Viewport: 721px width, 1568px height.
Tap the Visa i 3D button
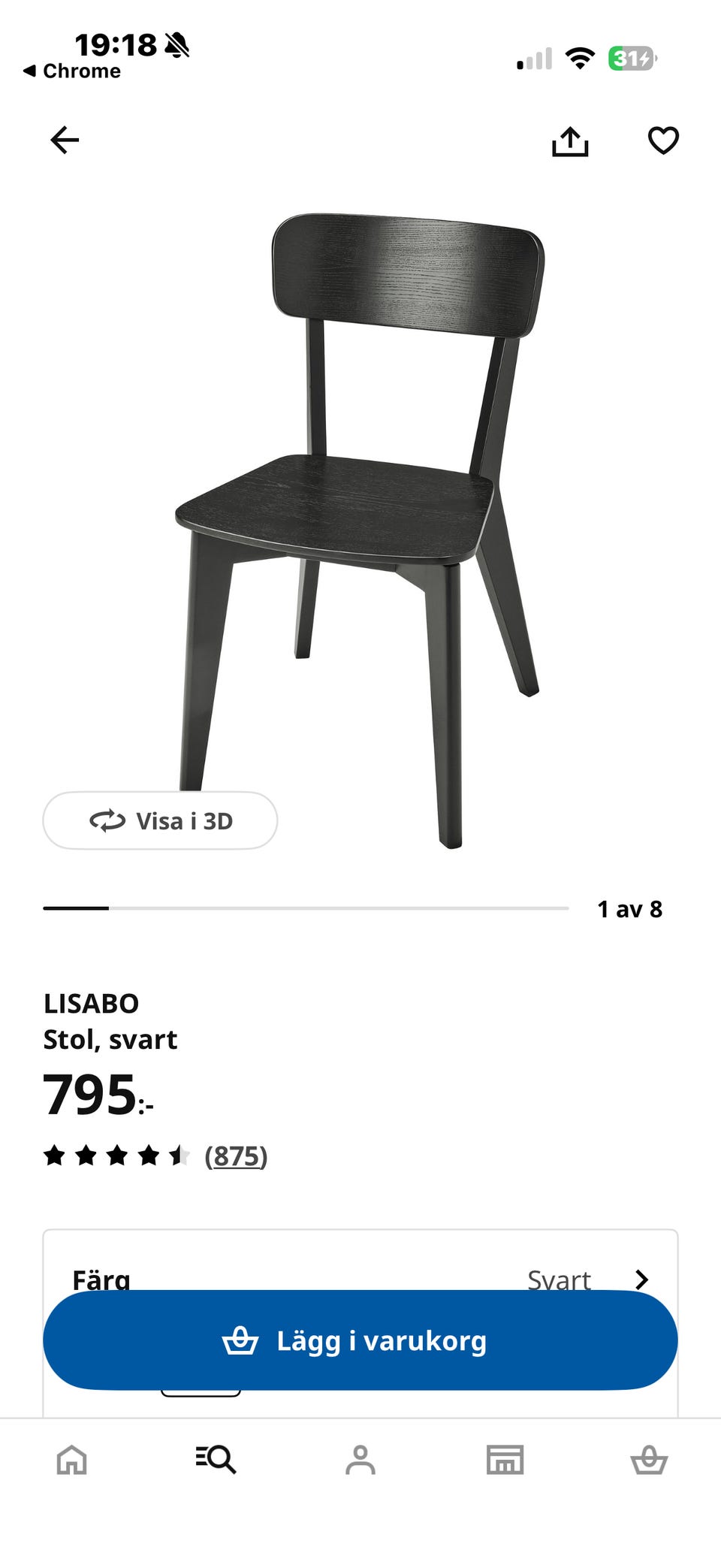point(160,820)
